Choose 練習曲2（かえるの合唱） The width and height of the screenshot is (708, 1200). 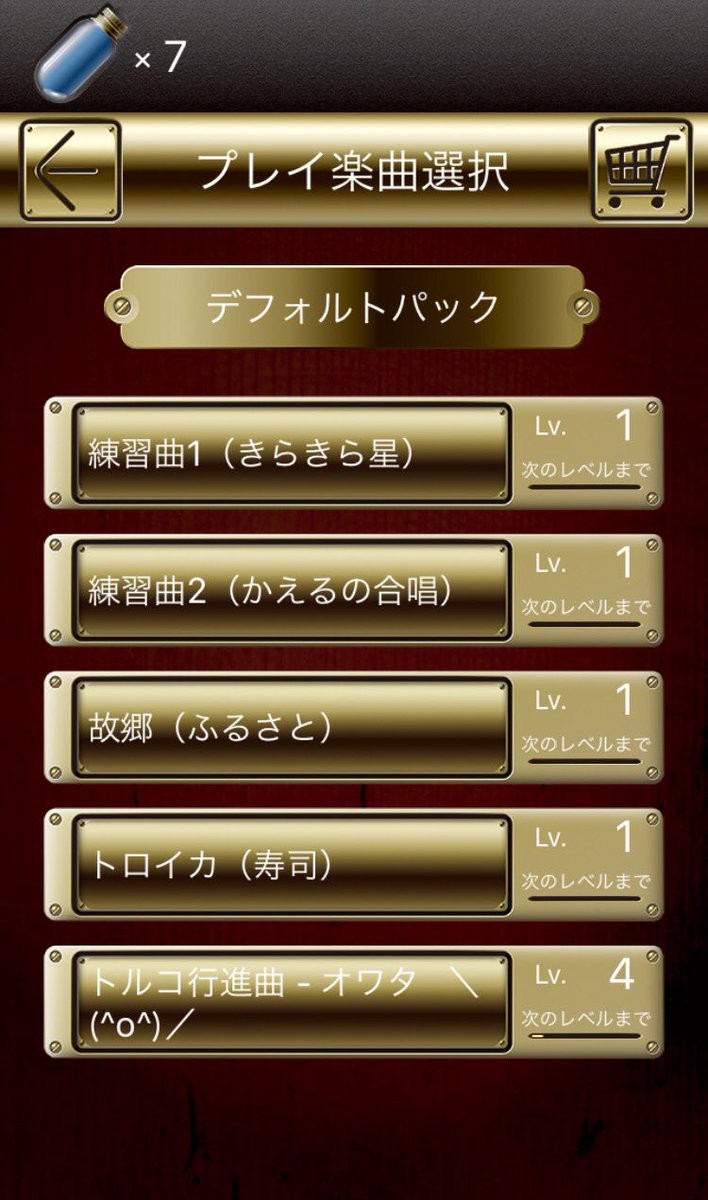pyautogui.click(x=292, y=591)
